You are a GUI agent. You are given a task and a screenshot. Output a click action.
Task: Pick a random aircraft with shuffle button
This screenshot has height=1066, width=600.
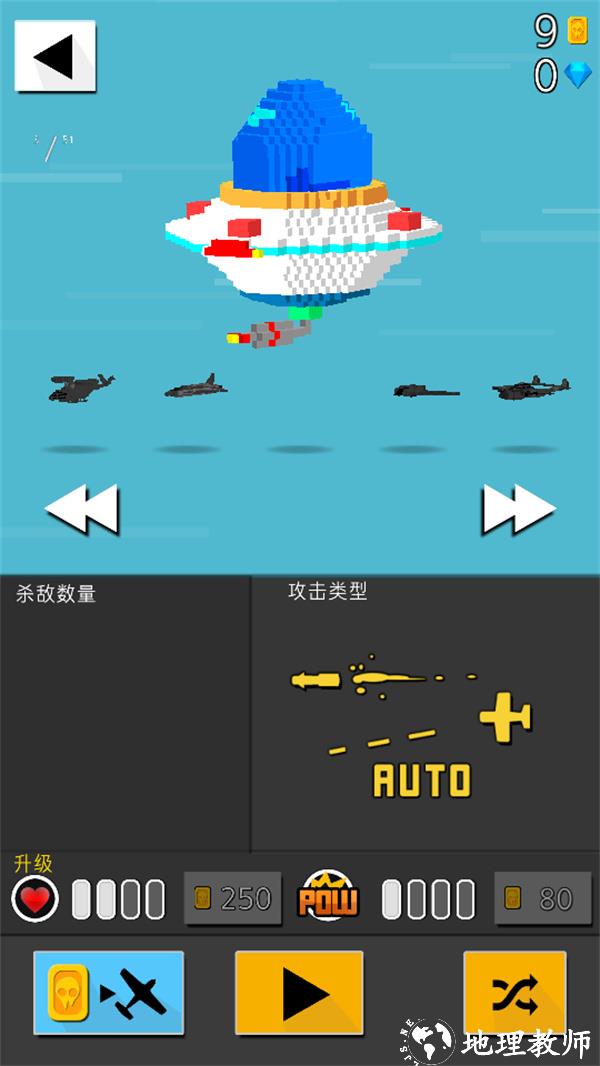(515, 992)
